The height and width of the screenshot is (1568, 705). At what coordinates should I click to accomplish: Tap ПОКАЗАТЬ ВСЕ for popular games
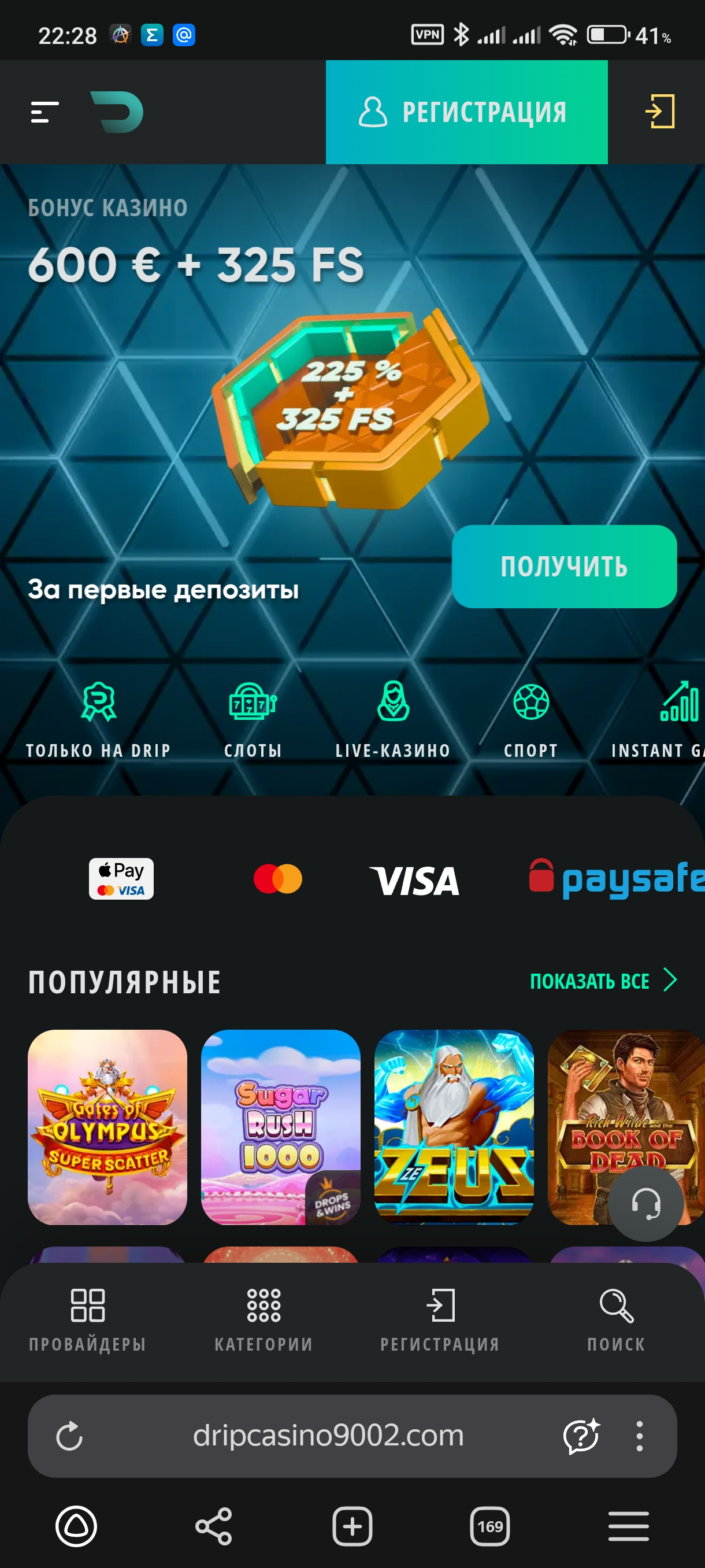(x=602, y=981)
